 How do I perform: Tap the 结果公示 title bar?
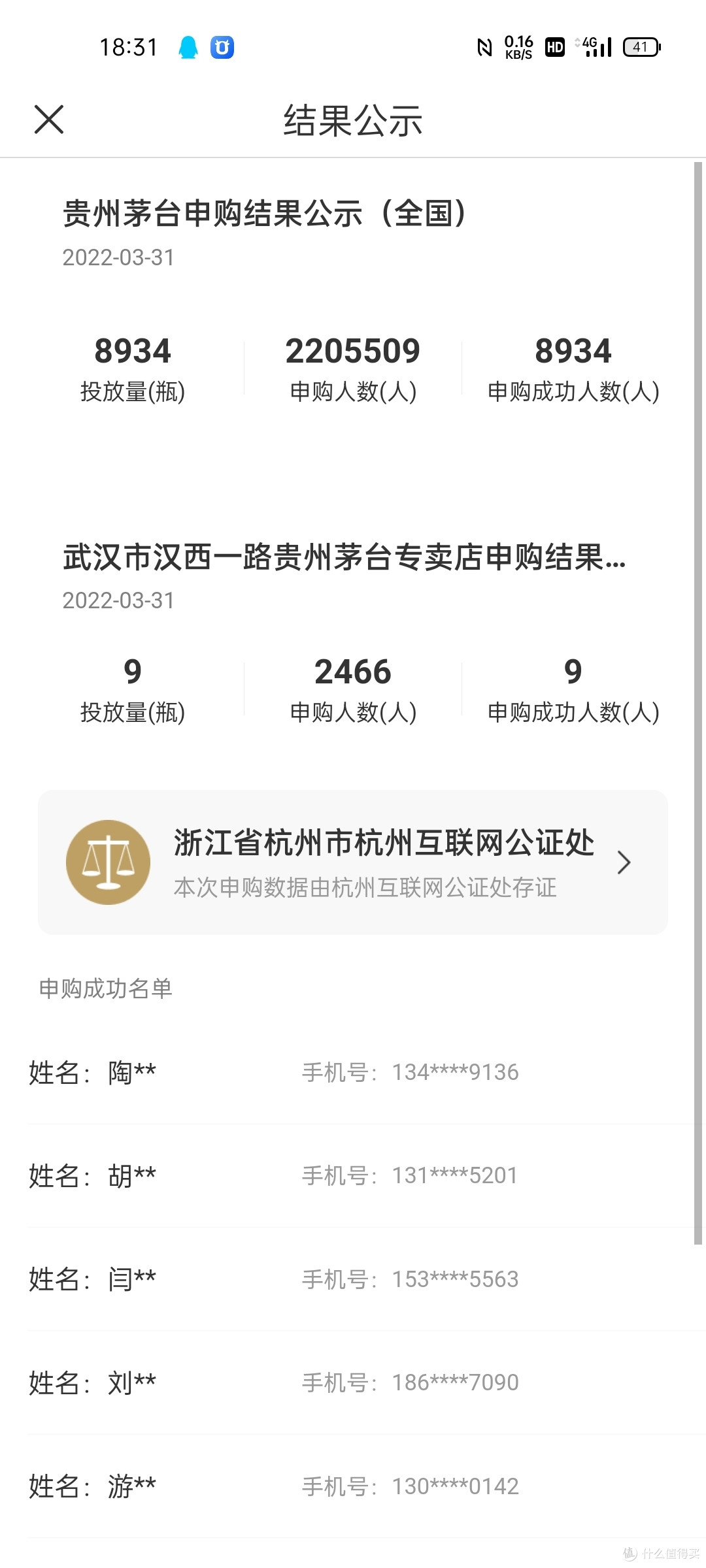coord(353,120)
